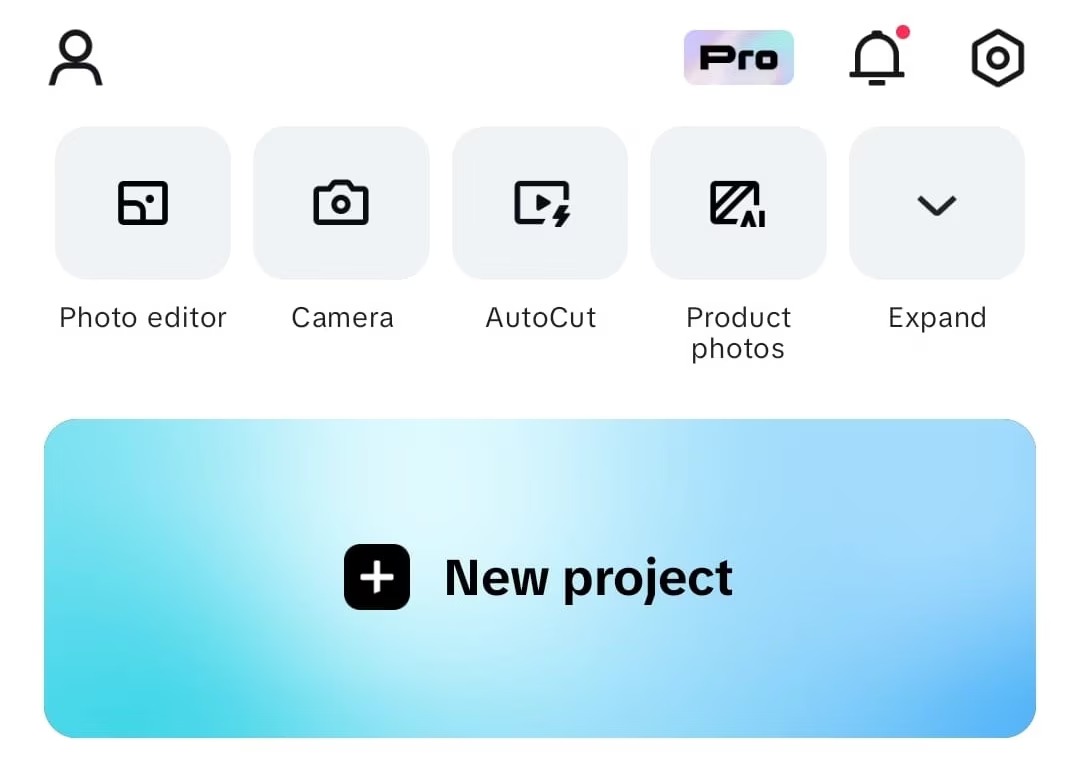Open the profile icon

point(76,58)
